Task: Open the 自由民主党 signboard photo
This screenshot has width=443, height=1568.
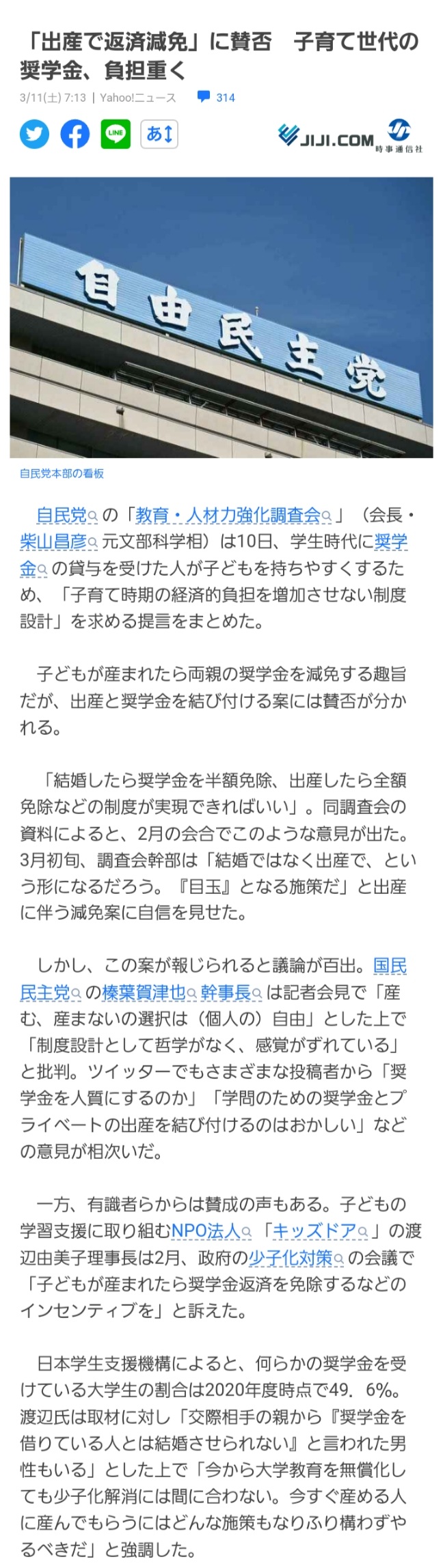Action: coord(221,318)
